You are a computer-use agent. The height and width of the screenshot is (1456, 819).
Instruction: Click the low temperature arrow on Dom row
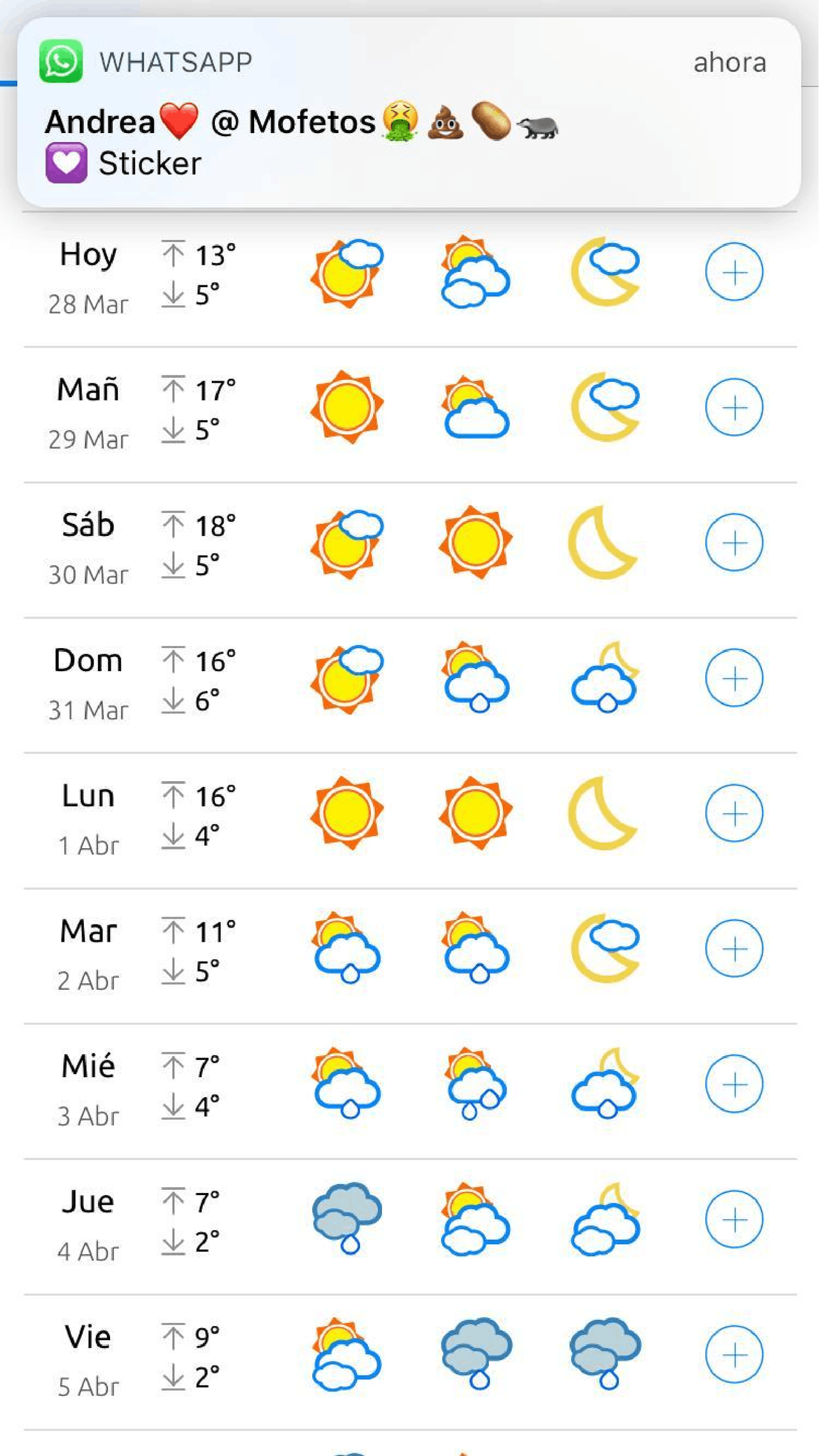point(173,701)
